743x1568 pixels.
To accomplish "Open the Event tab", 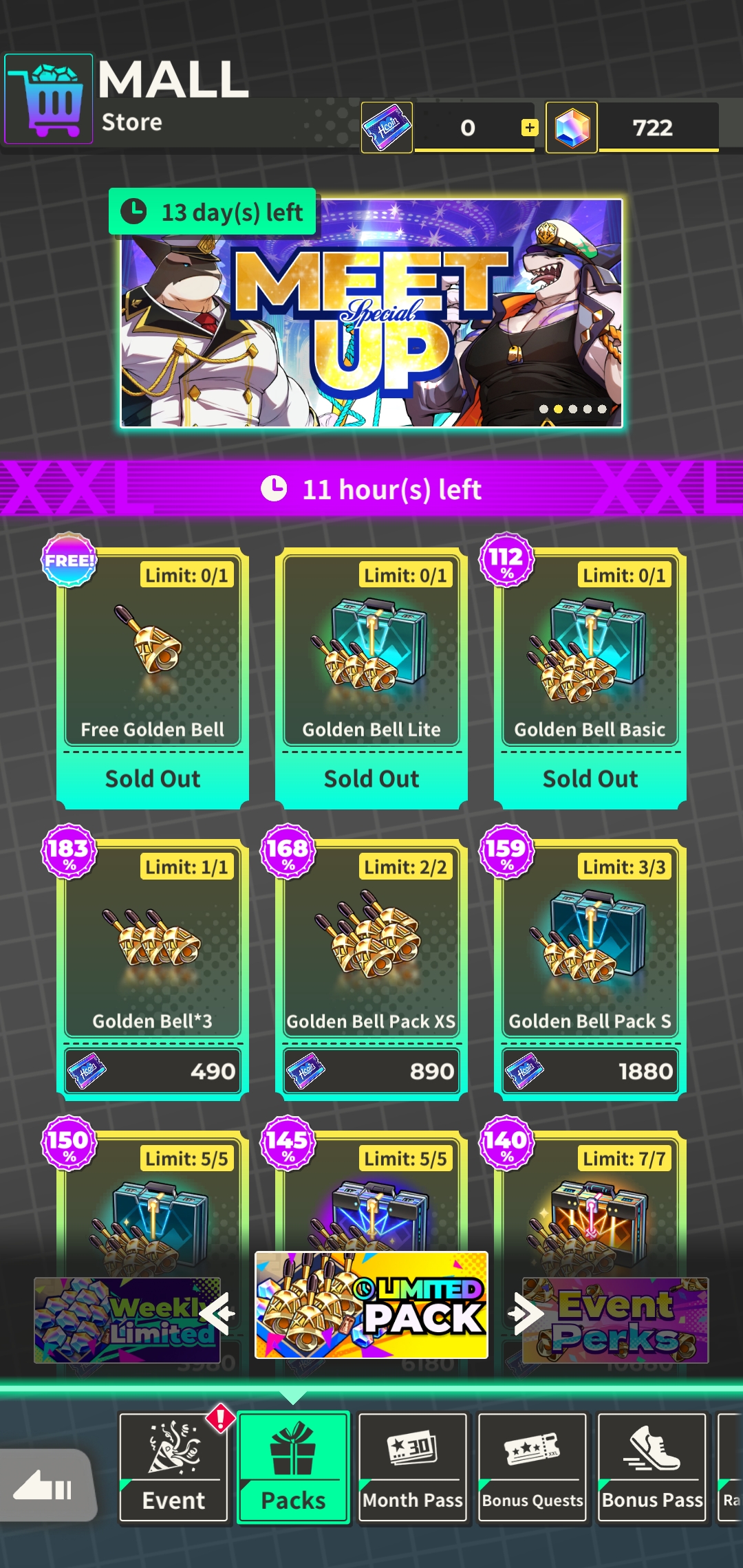I will [x=173, y=1468].
